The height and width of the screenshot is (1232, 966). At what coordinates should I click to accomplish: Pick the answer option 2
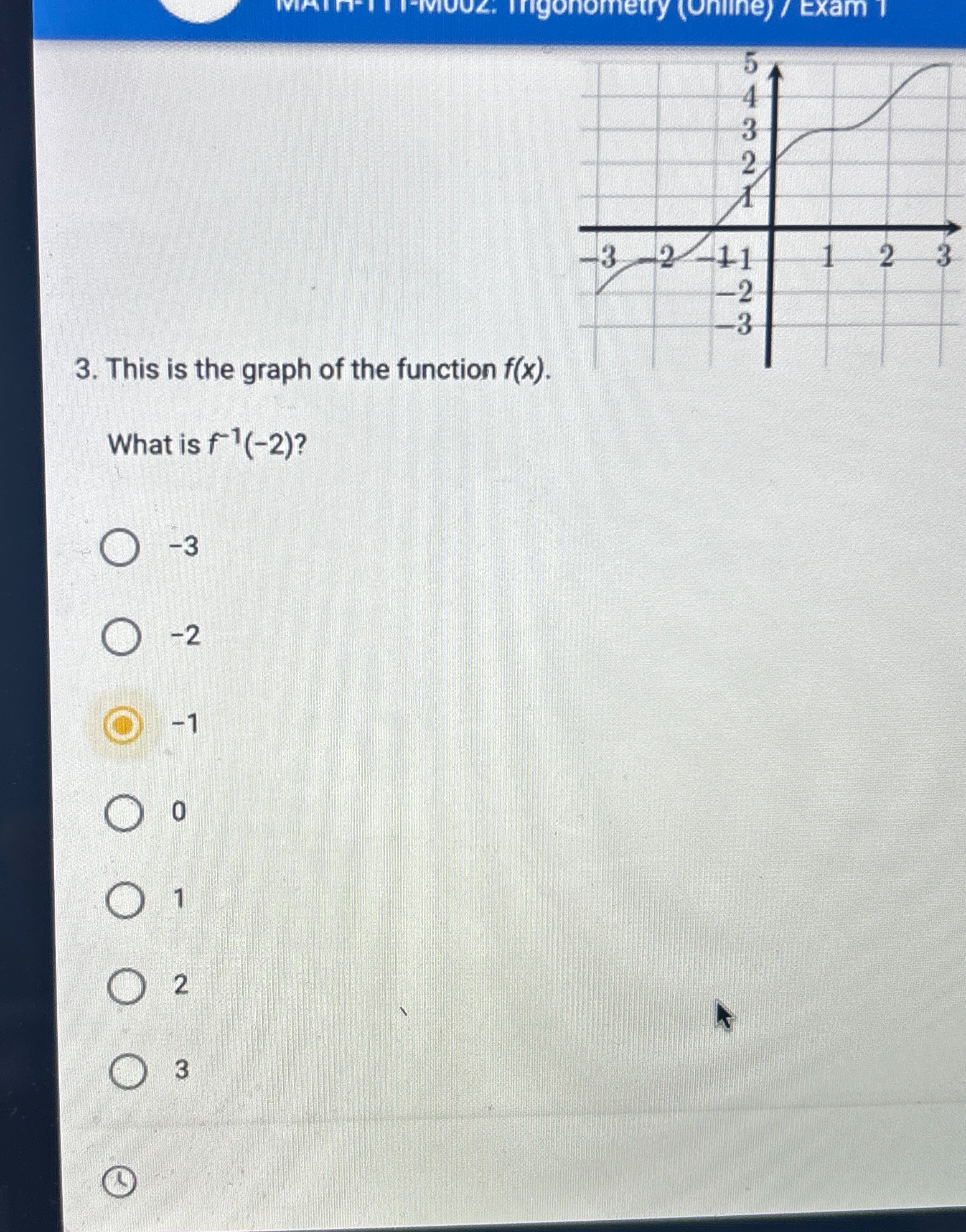[126, 986]
